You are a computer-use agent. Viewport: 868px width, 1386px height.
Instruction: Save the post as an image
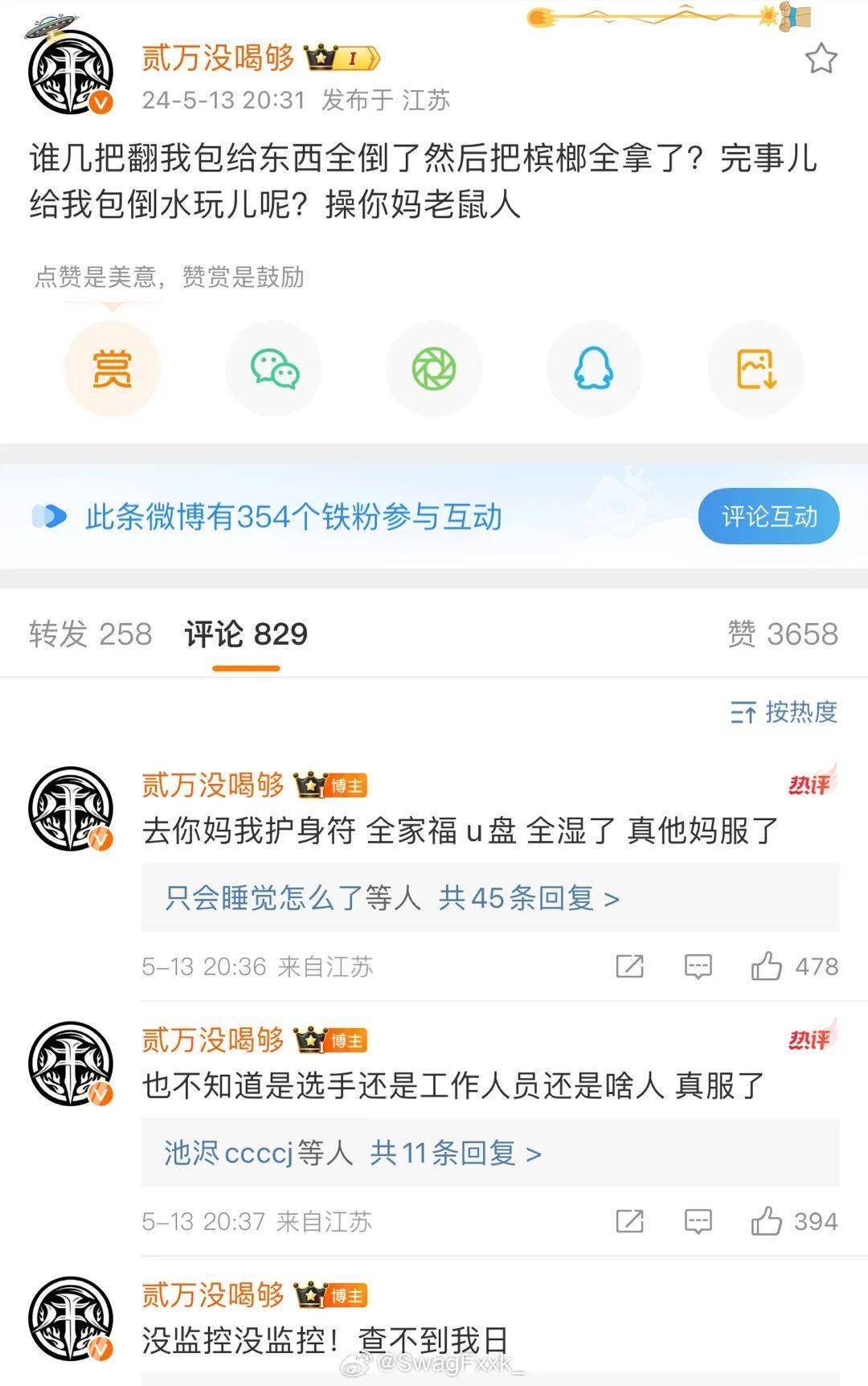click(x=755, y=369)
